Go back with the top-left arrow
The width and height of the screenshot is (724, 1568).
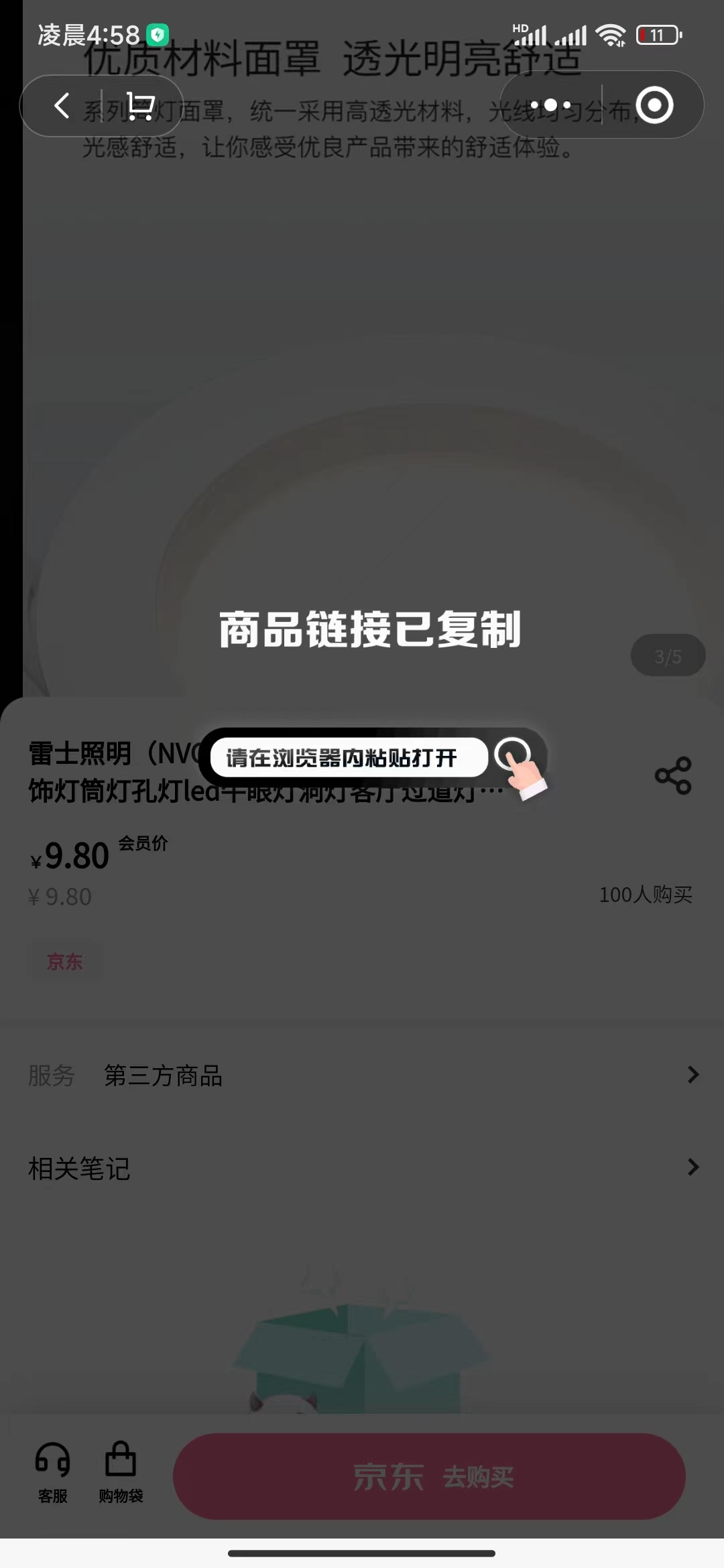click(x=62, y=106)
